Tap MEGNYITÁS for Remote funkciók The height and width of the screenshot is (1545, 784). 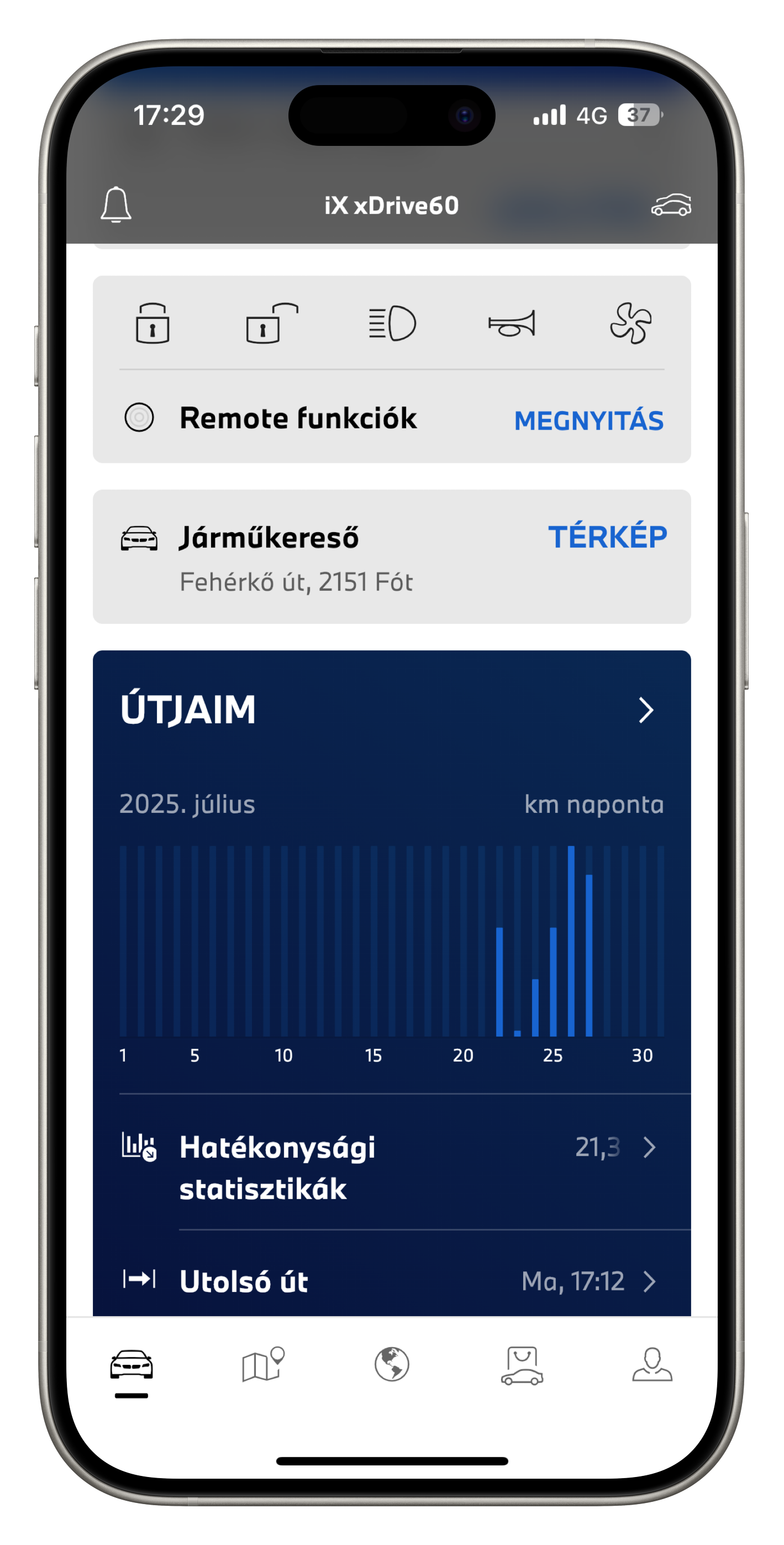(x=588, y=420)
